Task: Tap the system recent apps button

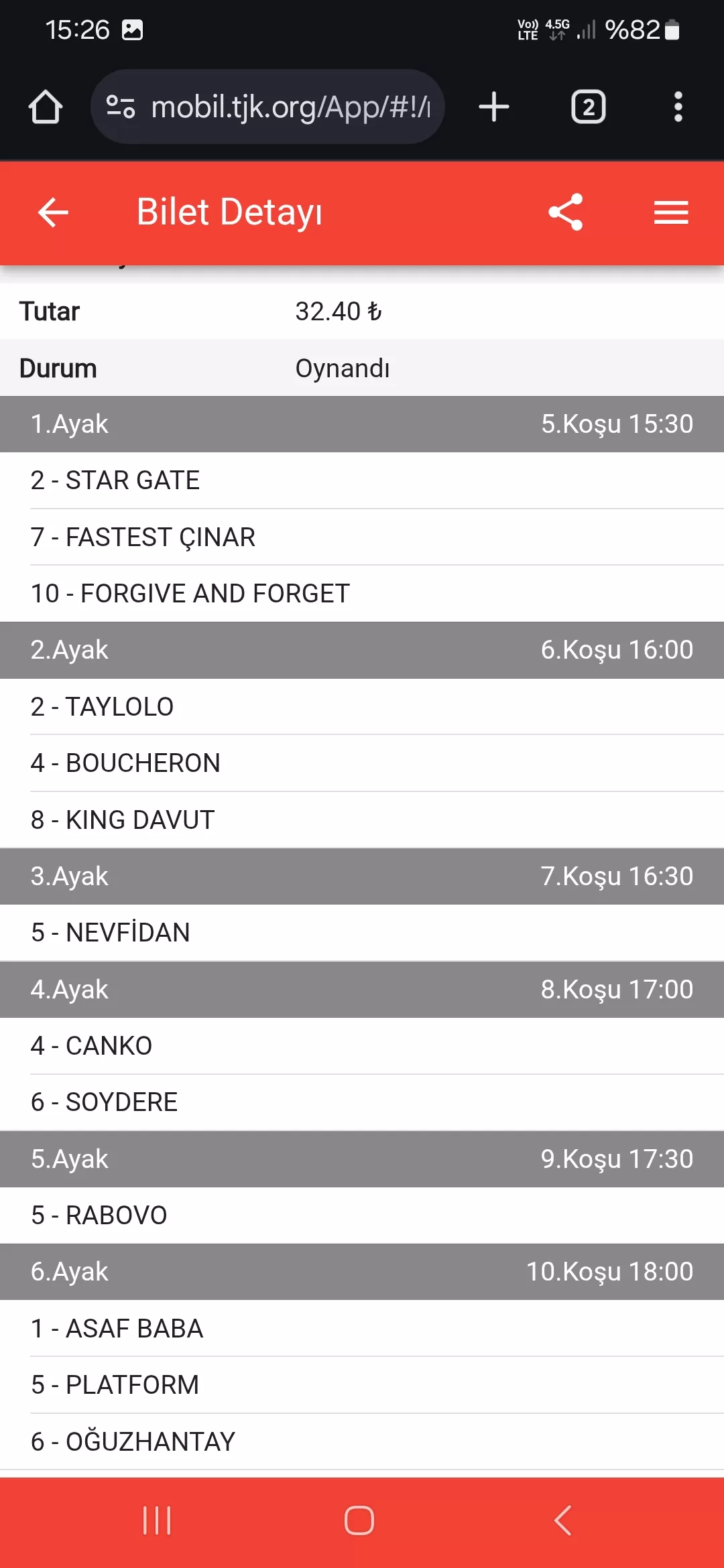Action: pos(157,1520)
